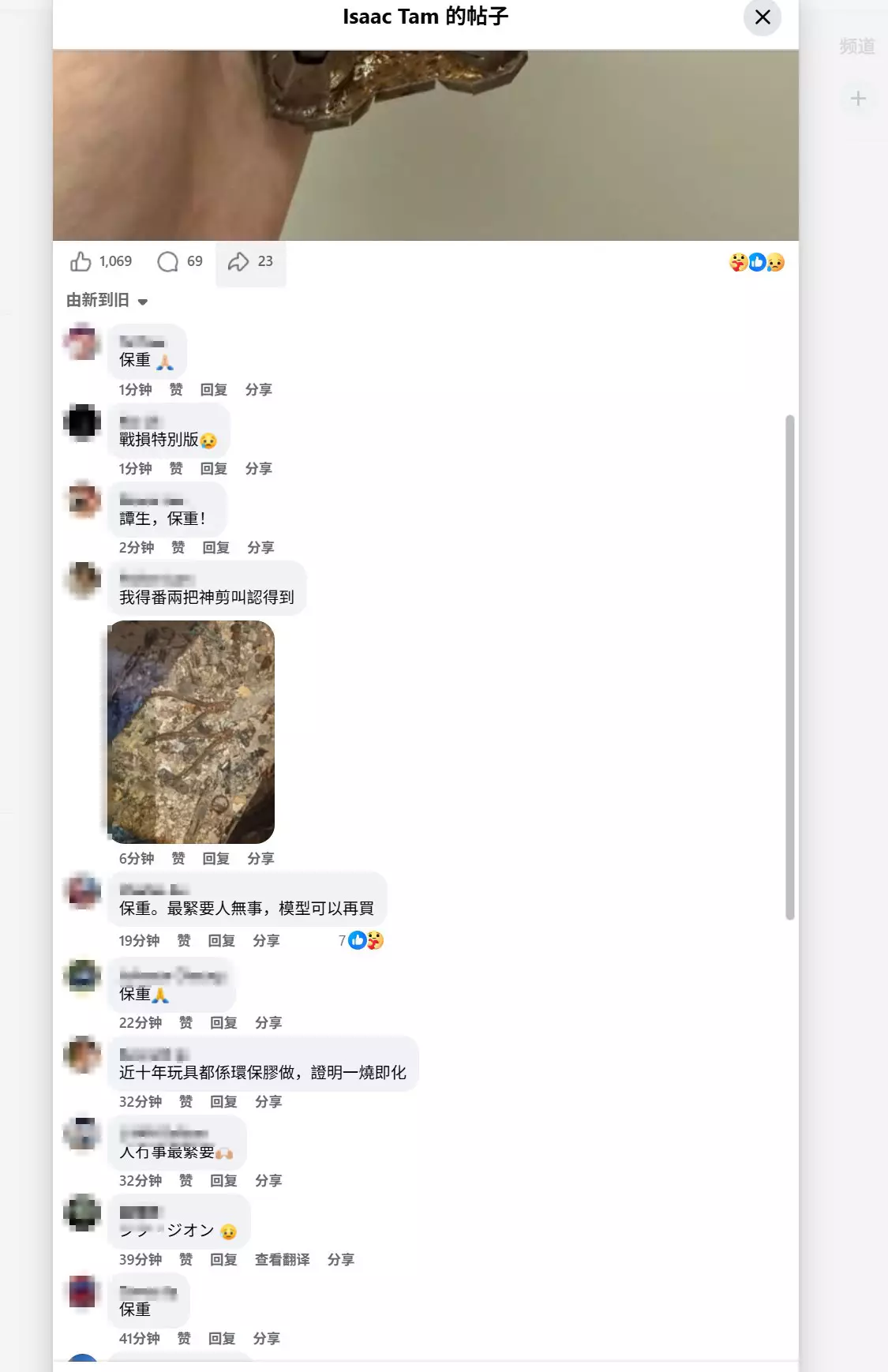View the 7 reactions on the 模型可以再買 comment

click(361, 940)
